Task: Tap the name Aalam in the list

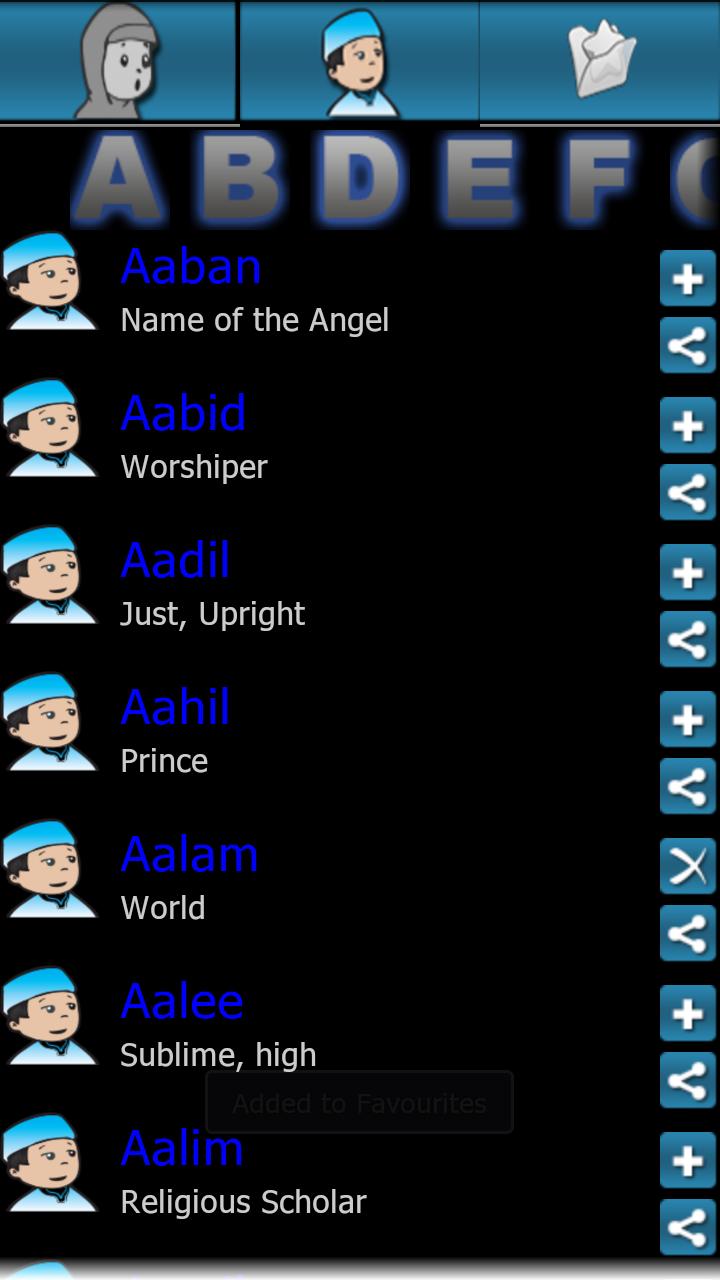Action: click(x=189, y=853)
